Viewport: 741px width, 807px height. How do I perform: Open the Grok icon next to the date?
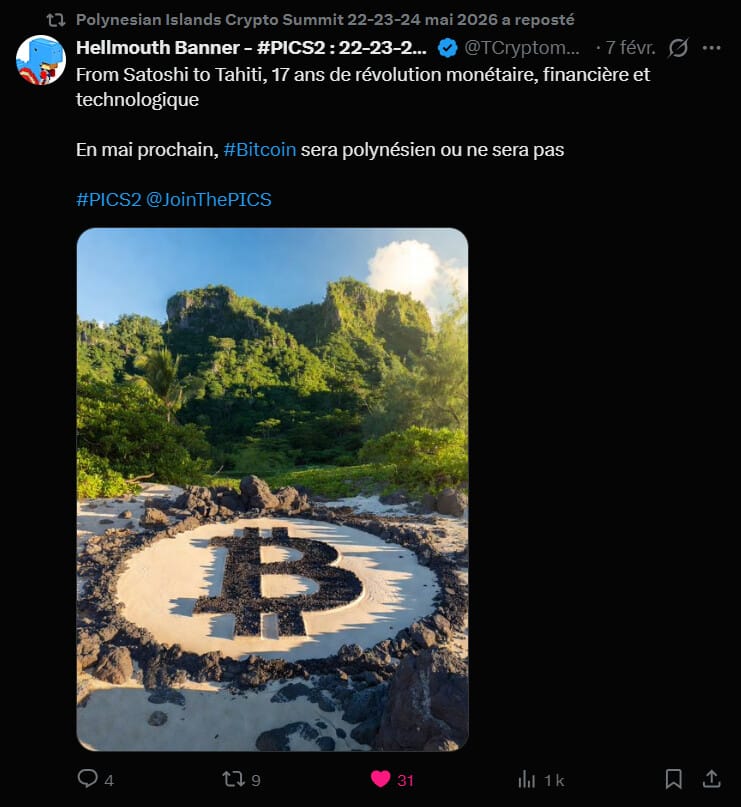[679, 46]
